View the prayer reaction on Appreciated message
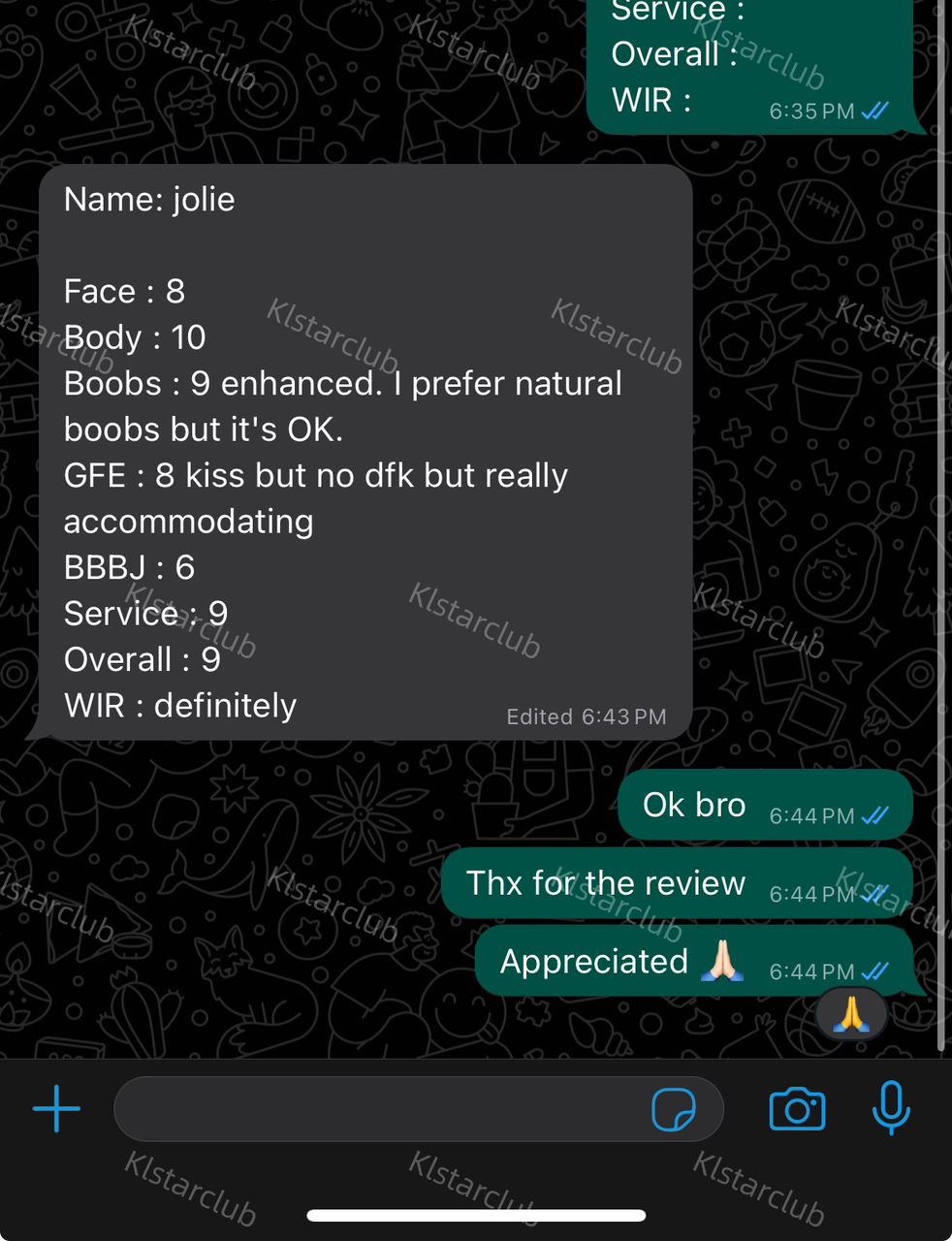This screenshot has height=1241, width=952. tap(850, 1015)
